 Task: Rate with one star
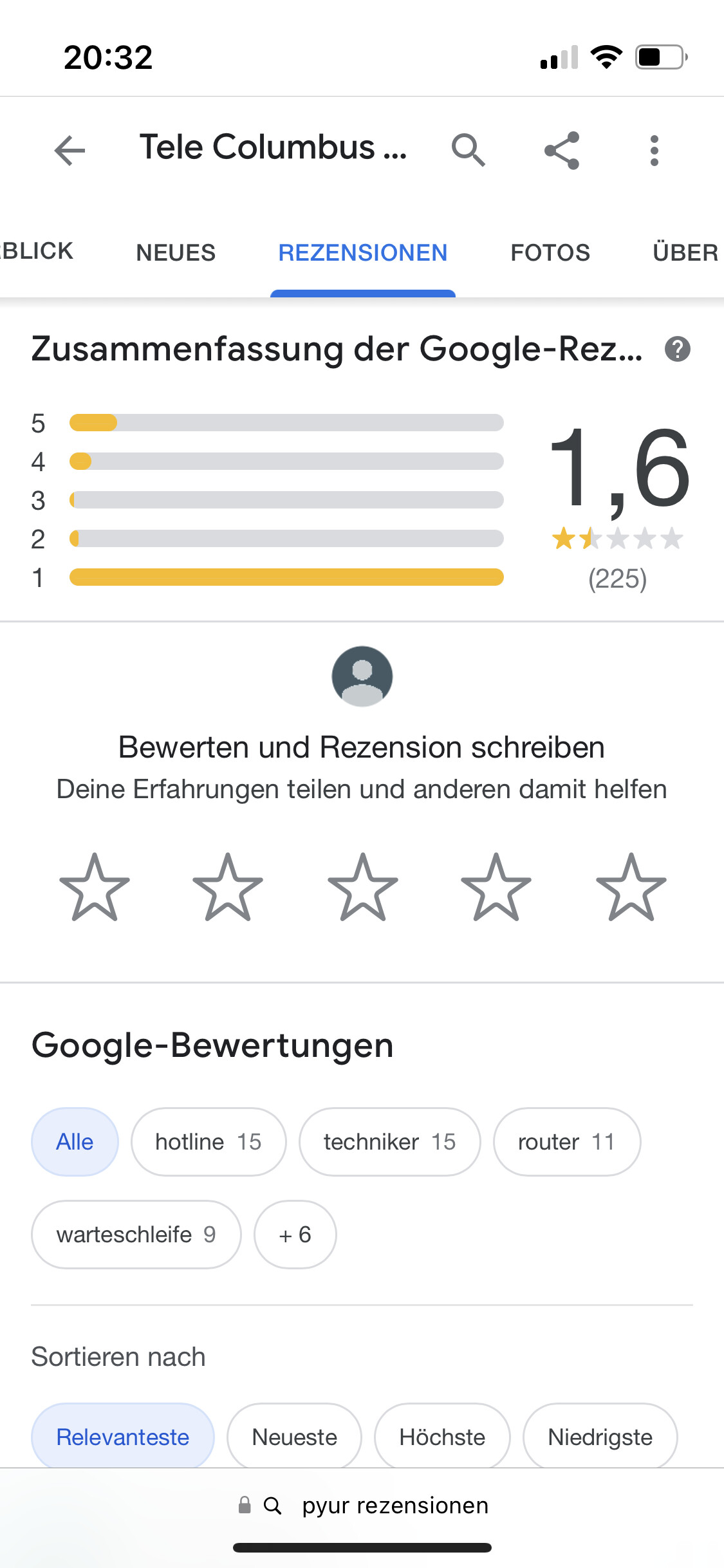pos(95,888)
